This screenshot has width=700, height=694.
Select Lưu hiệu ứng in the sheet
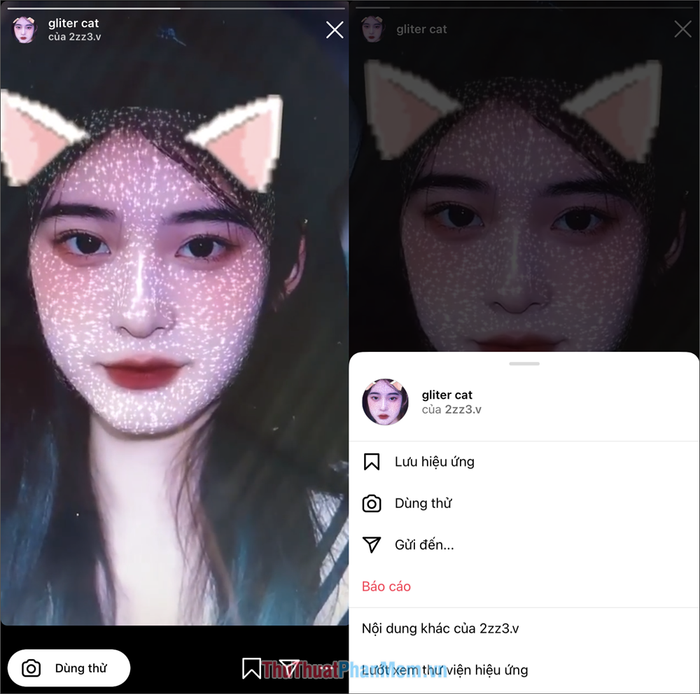(x=433, y=462)
